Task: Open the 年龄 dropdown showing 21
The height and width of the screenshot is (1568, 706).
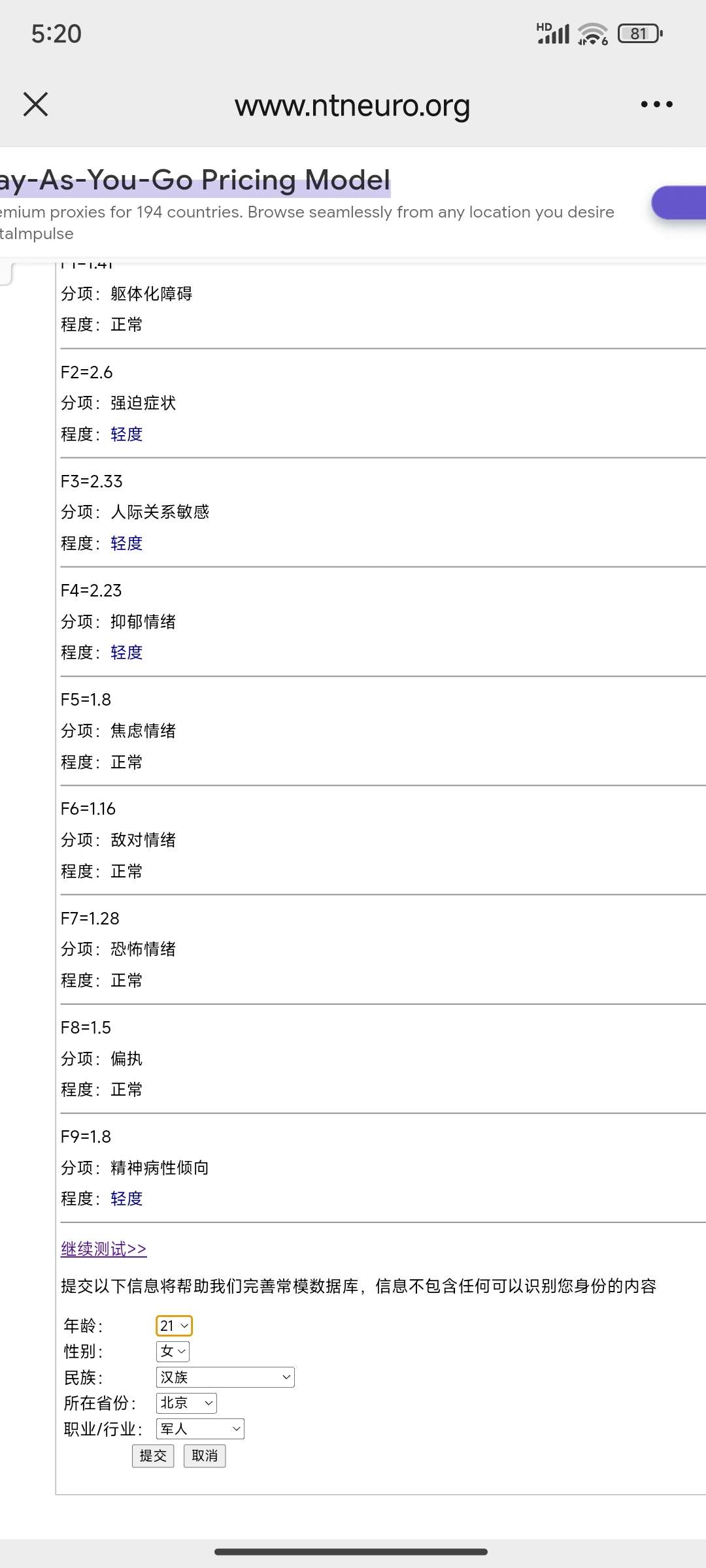Action: tap(174, 1326)
